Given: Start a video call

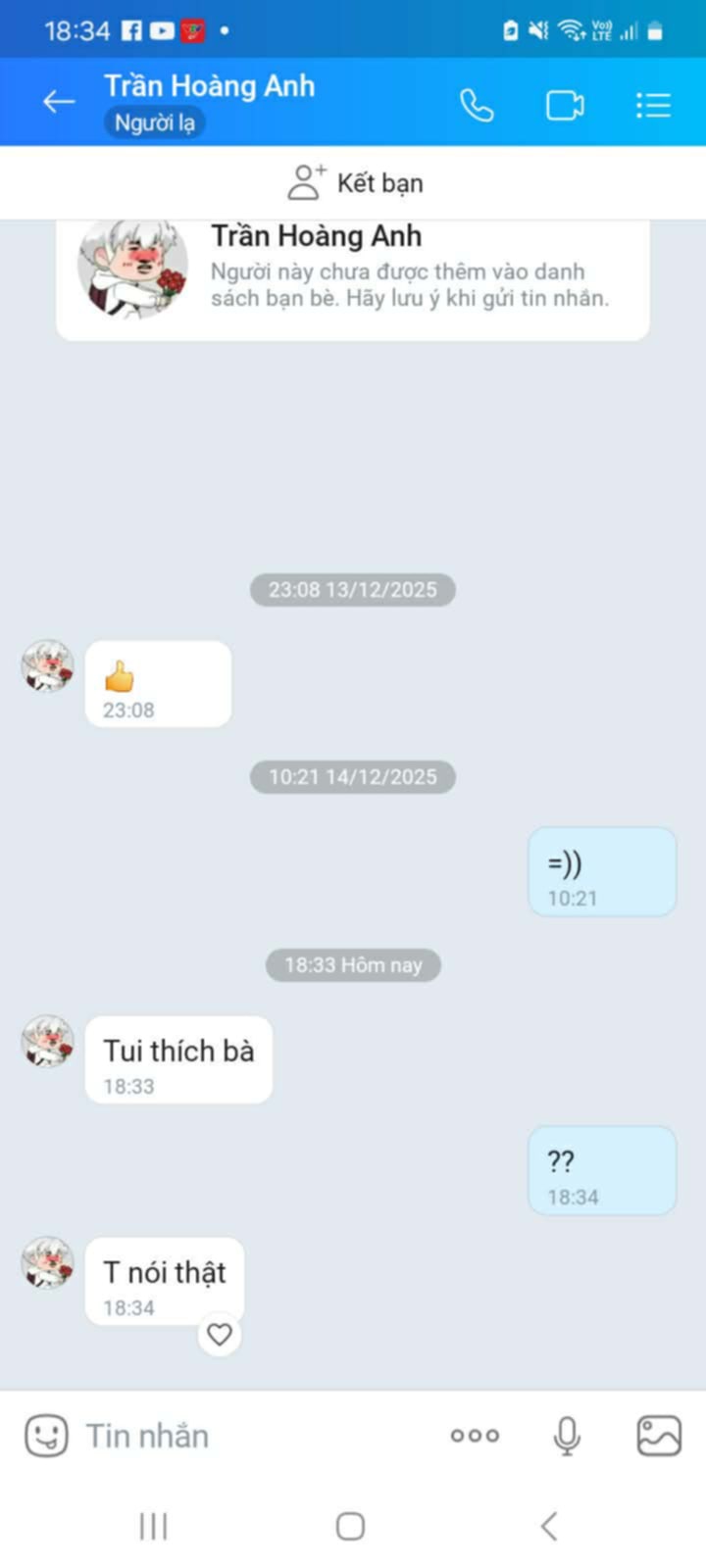Looking at the screenshot, I should coord(564,105).
